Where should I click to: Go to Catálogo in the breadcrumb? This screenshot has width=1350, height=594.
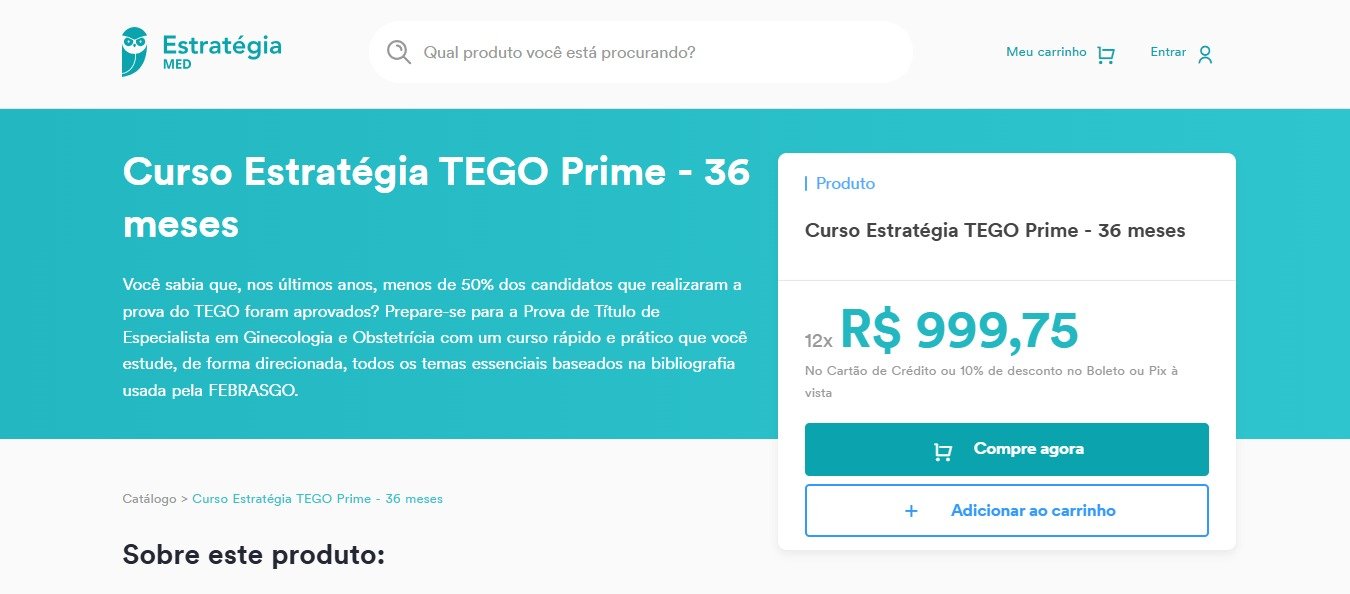point(149,498)
